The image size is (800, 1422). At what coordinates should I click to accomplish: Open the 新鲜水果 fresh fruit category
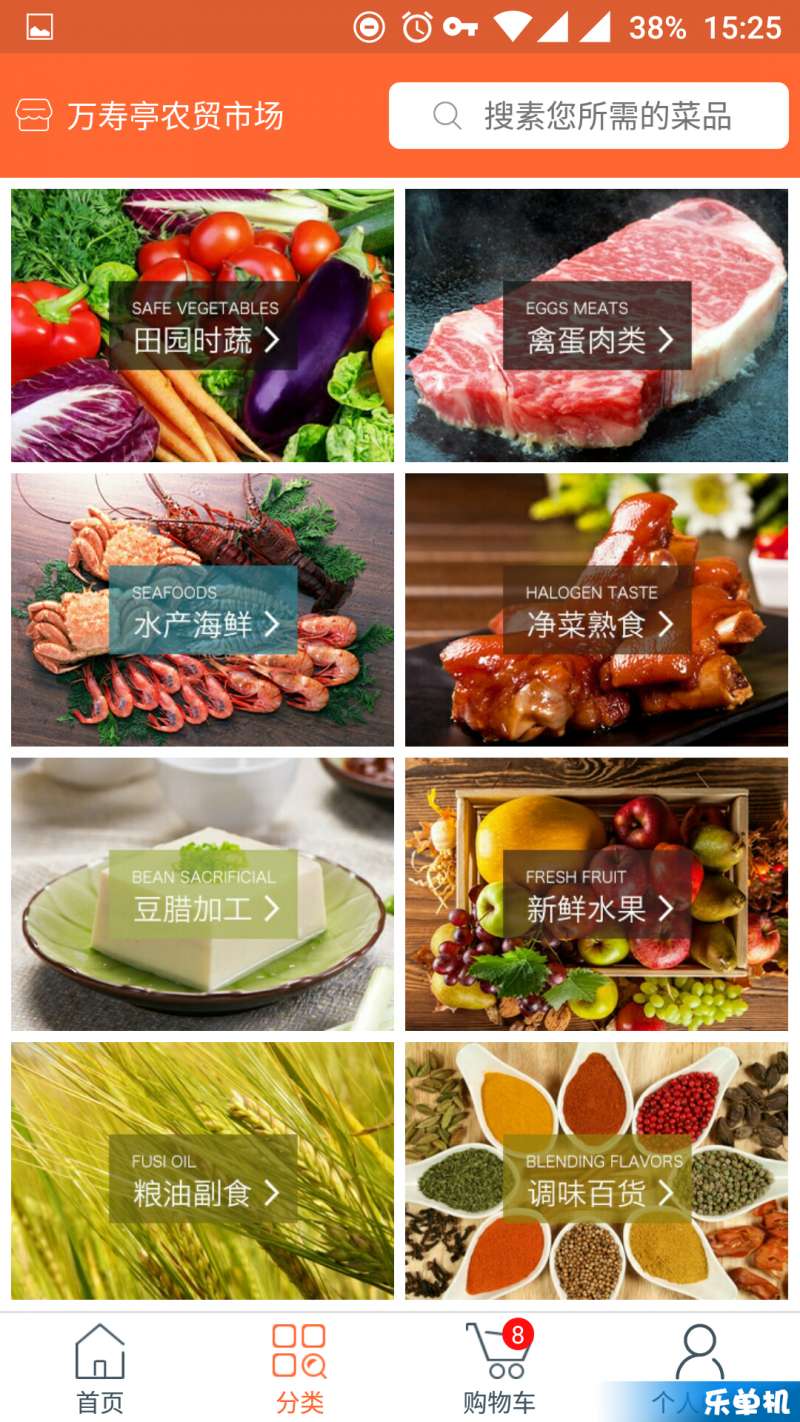(596, 894)
